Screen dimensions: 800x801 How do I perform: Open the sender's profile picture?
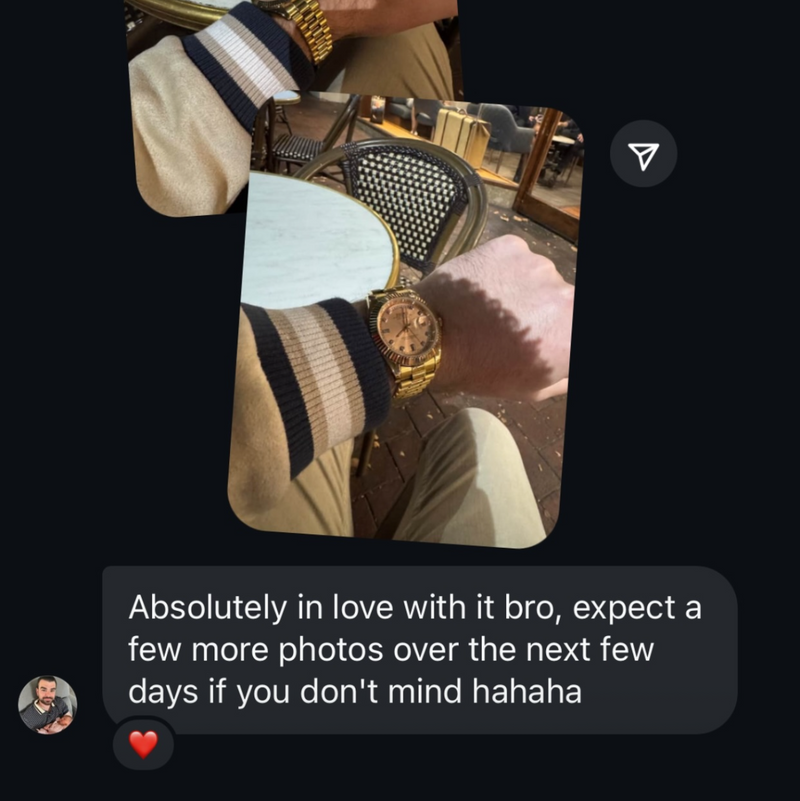(x=48, y=705)
